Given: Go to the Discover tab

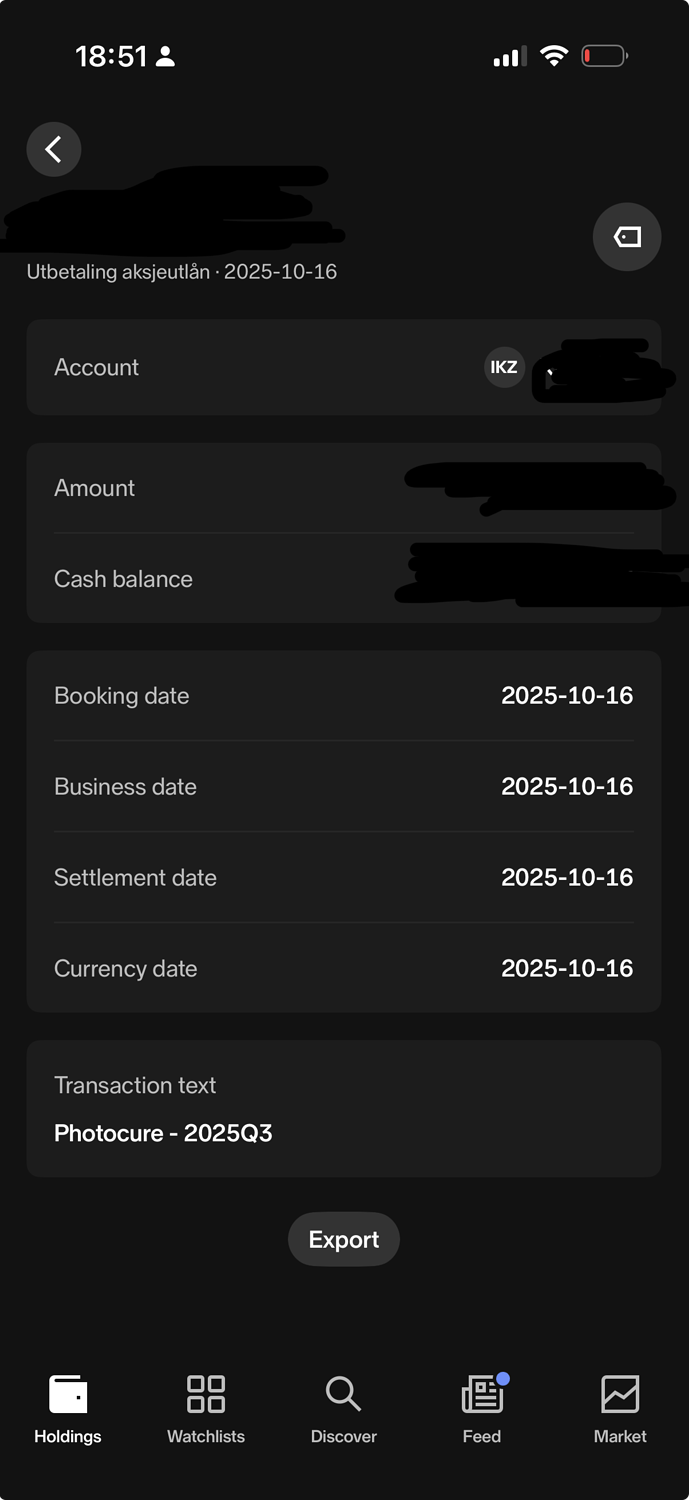Looking at the screenshot, I should coord(344,1408).
